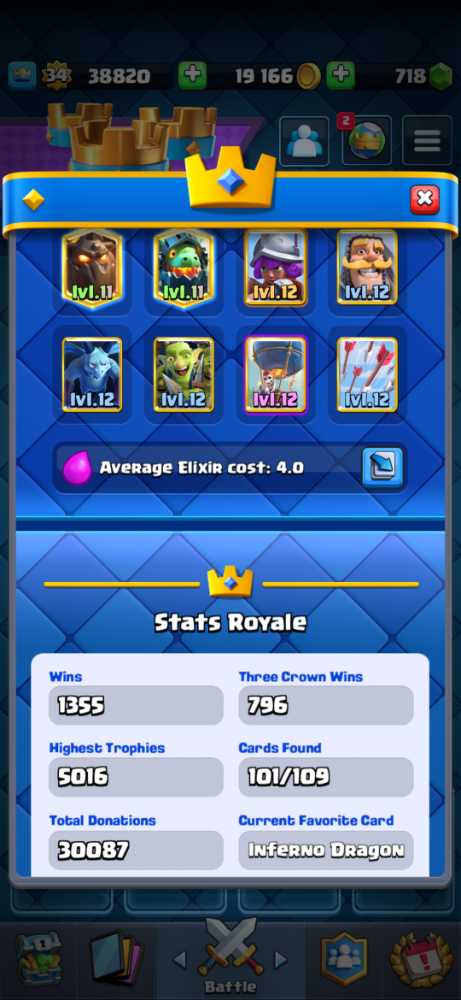Close the player profile popup
The width and height of the screenshot is (461, 1000).
tap(425, 200)
